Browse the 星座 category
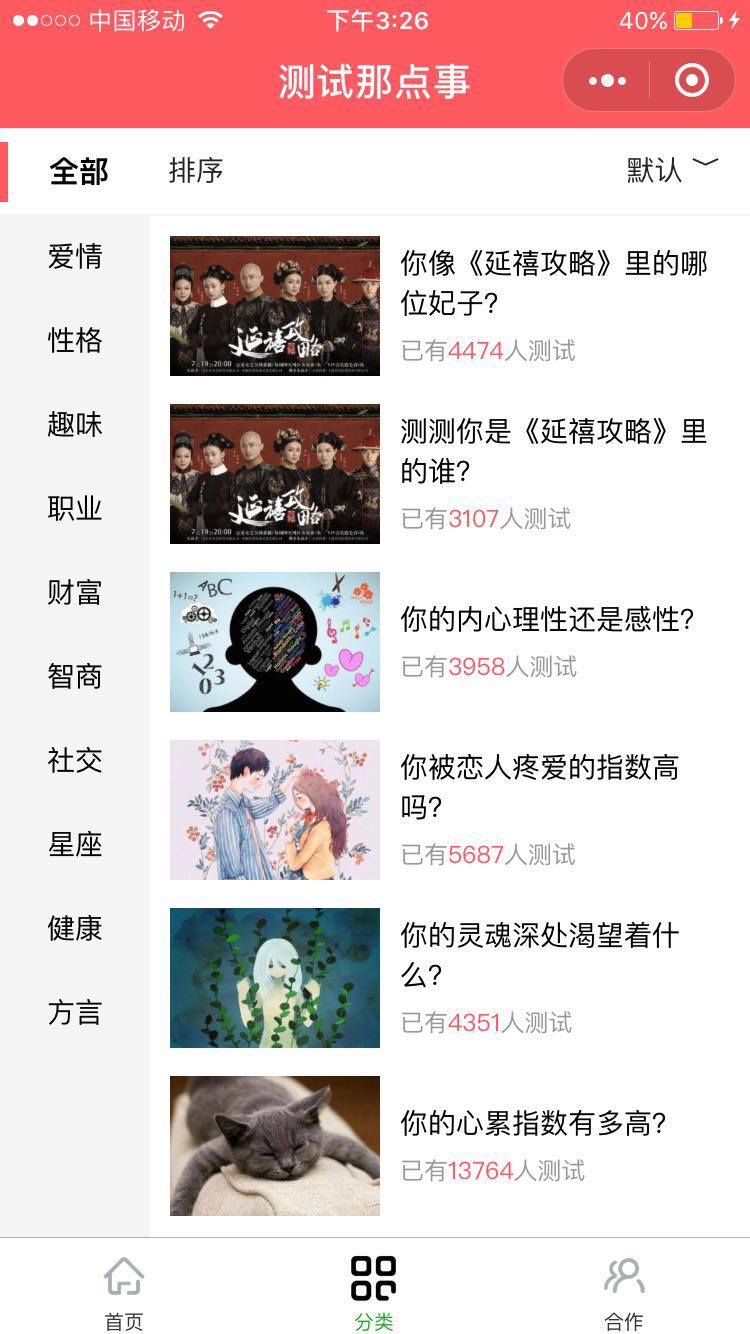Viewport: 750px width, 1334px height. pos(75,845)
